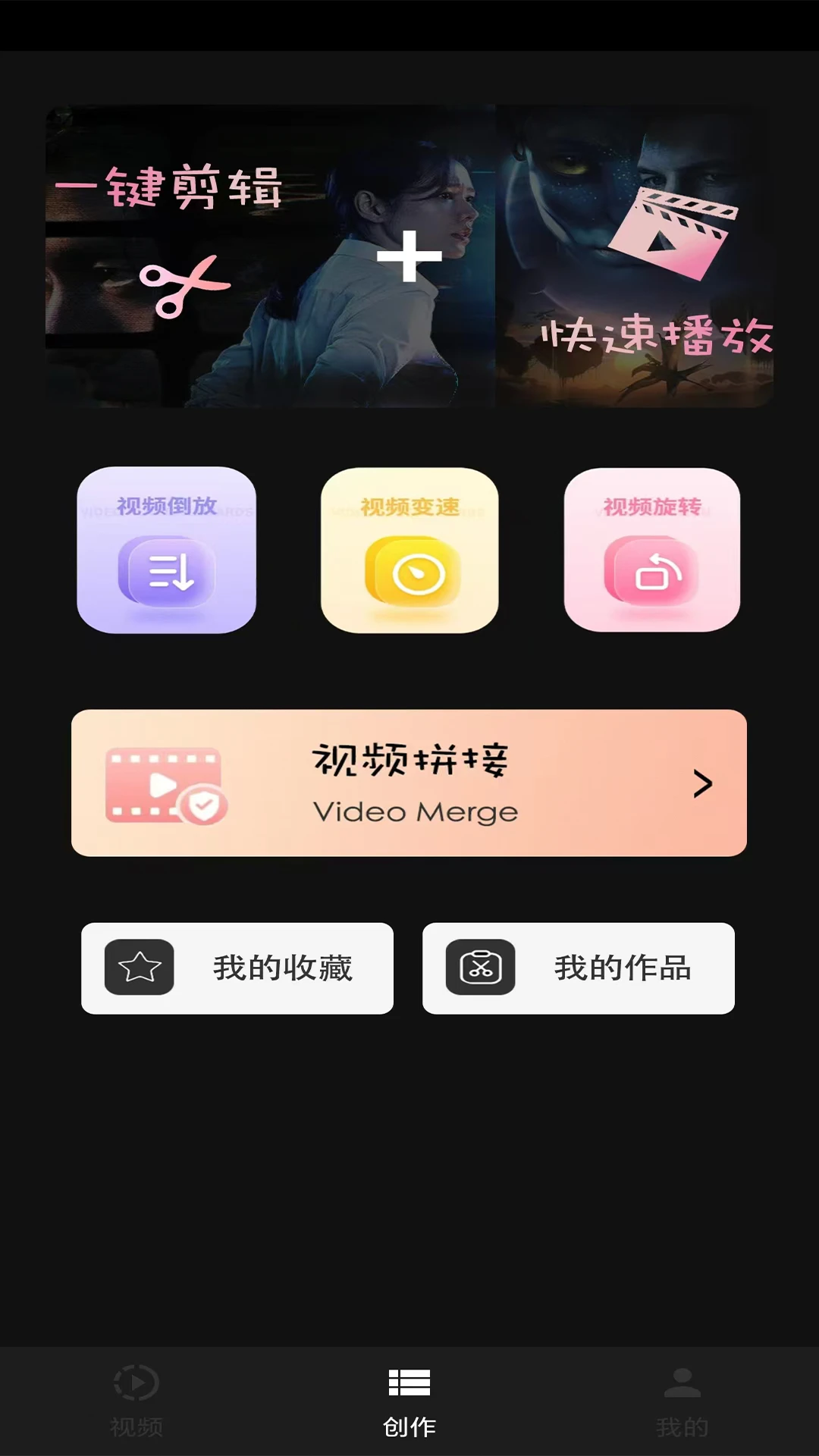Viewport: 819px width, 1456px height.
Task: Go to 我的作品 my works
Action: [x=579, y=968]
